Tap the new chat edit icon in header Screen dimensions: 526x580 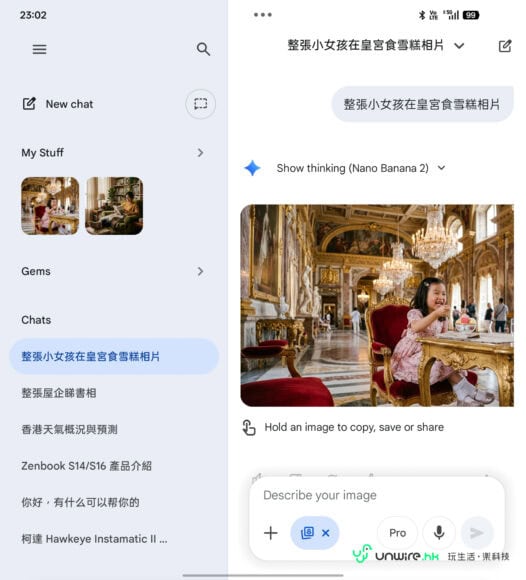pyautogui.click(x=505, y=46)
